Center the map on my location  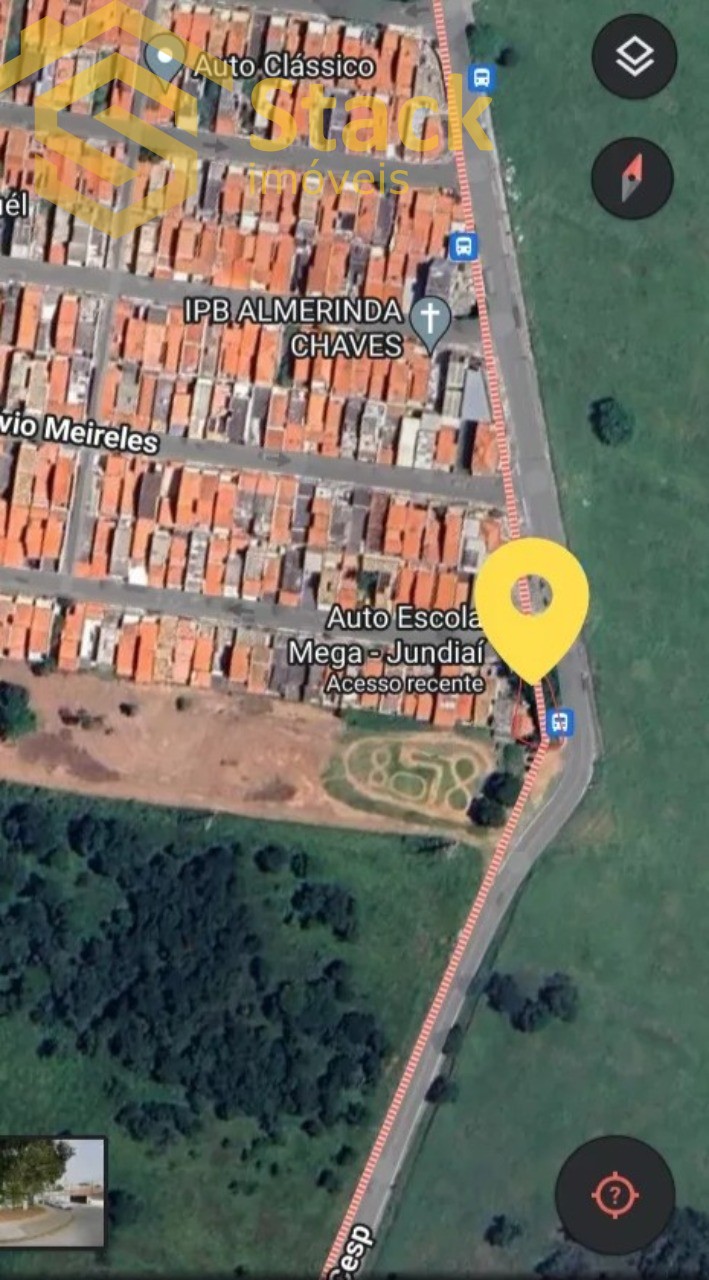point(615,1195)
